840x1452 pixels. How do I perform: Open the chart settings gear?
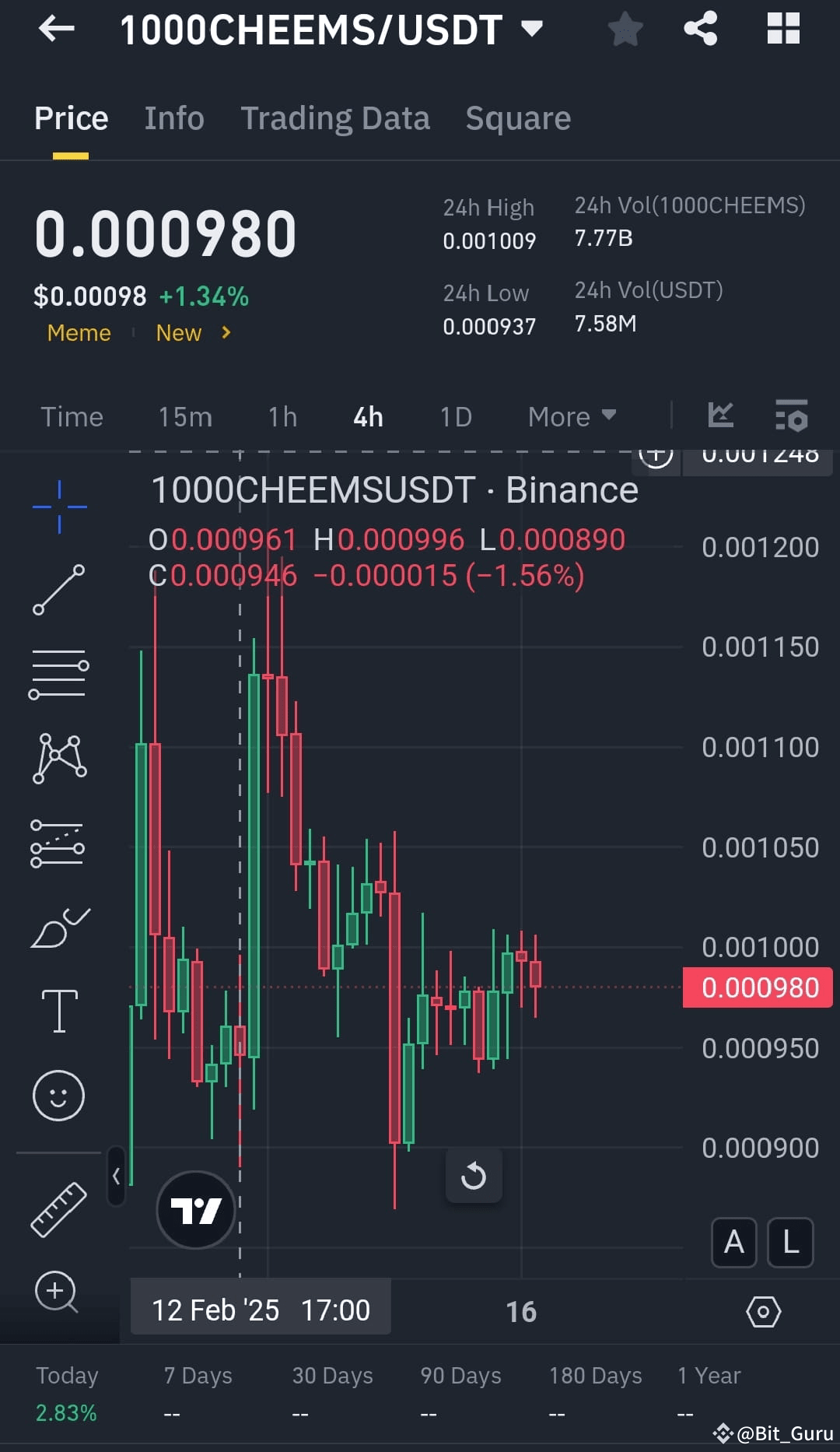[764, 1311]
